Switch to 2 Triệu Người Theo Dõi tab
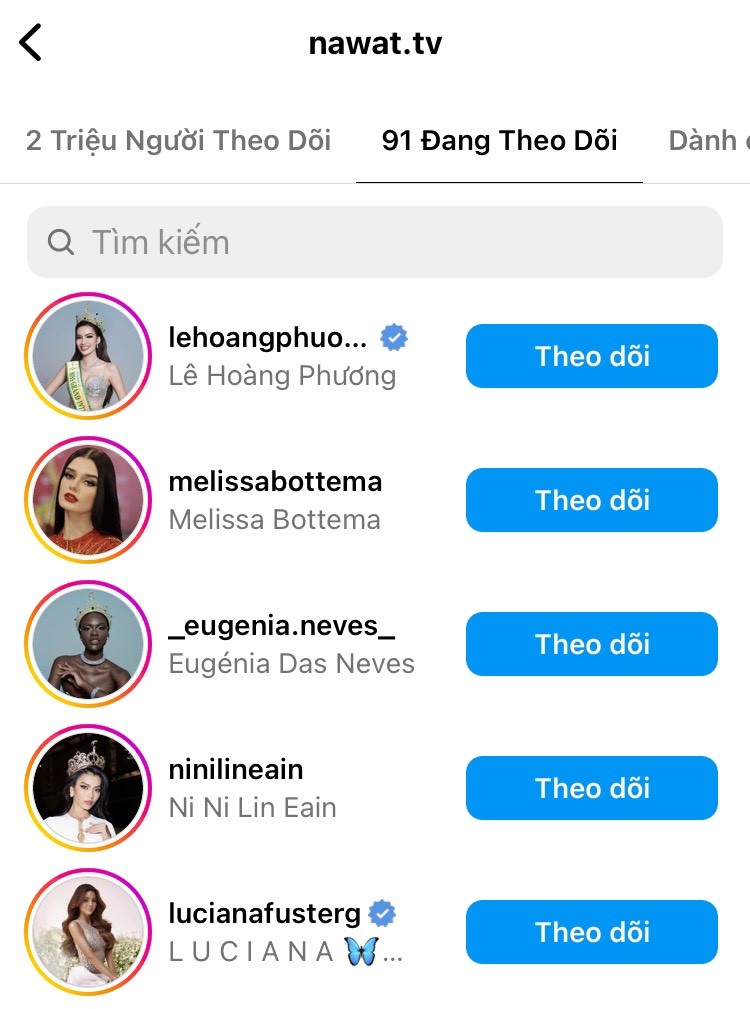The height and width of the screenshot is (1009, 750). tap(178, 140)
